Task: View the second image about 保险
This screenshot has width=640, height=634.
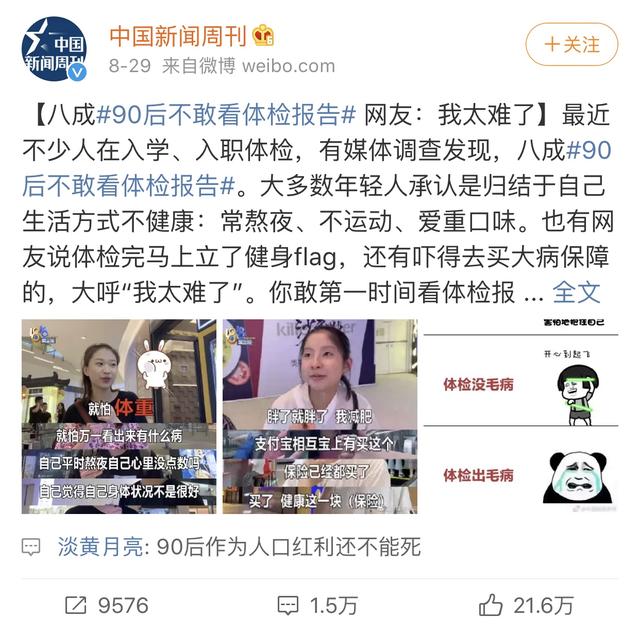Action: pyautogui.click(x=319, y=416)
